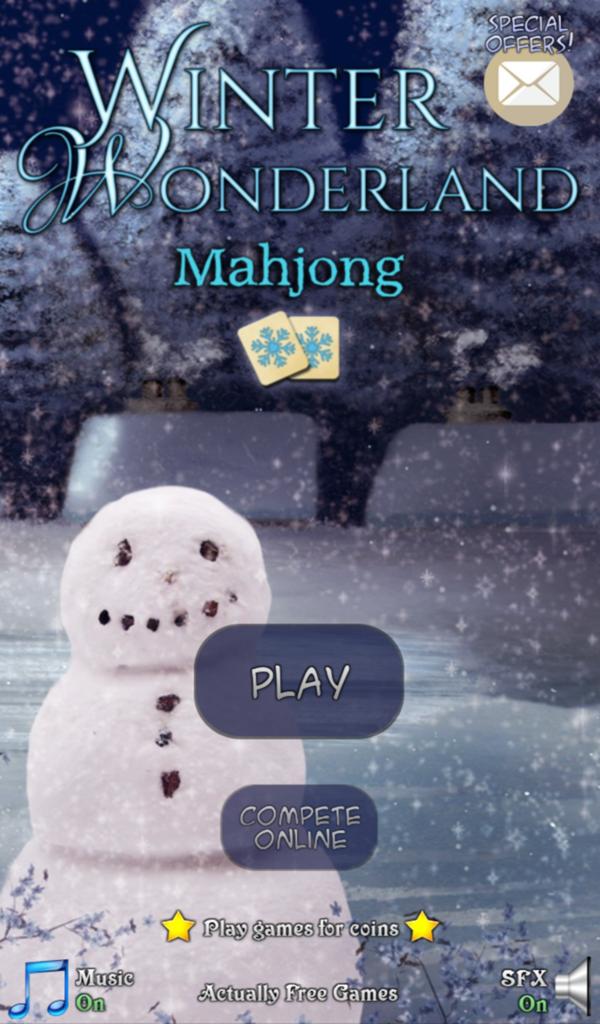Mute the SFX sound effects
600x1024 pixels.
click(x=572, y=986)
